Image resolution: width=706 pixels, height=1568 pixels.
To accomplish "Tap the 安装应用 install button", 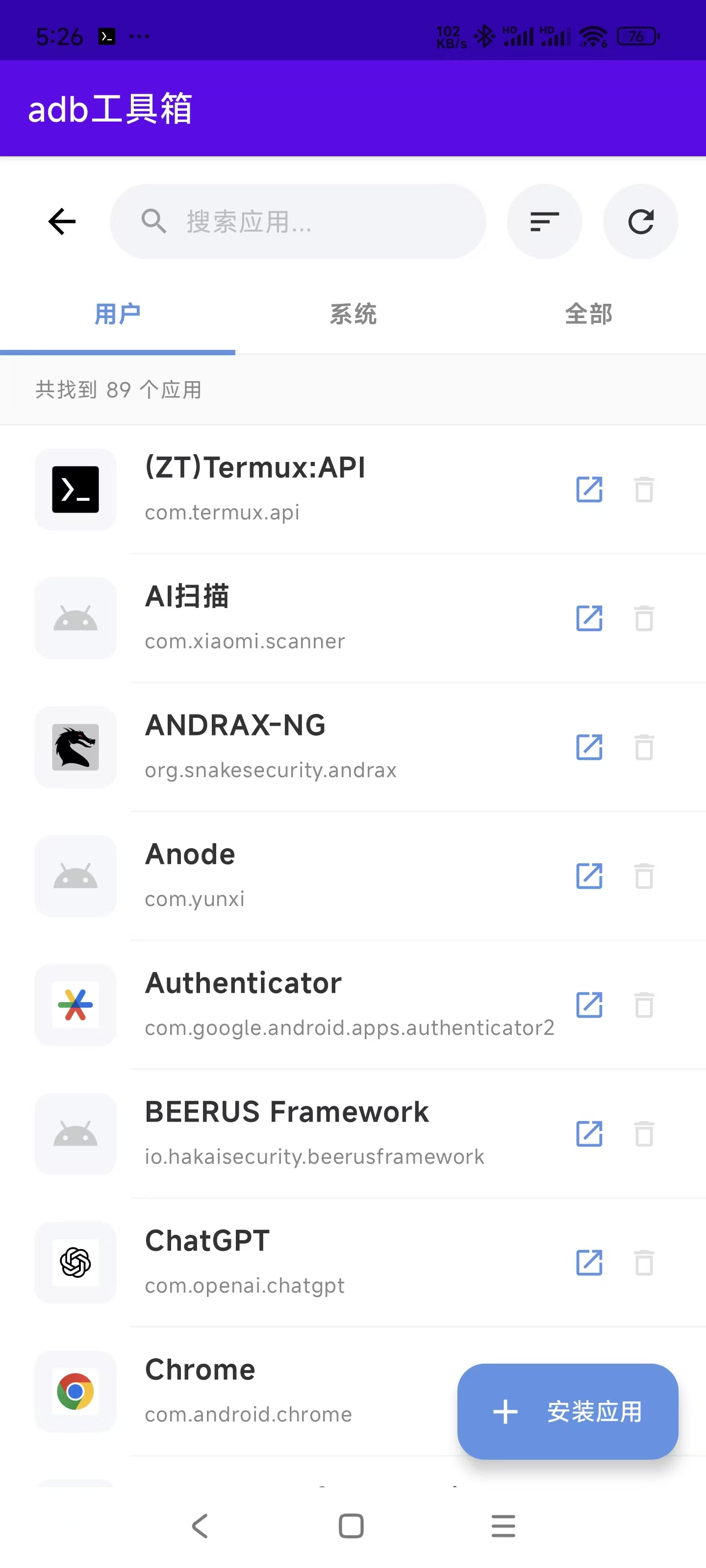I will click(x=568, y=1411).
